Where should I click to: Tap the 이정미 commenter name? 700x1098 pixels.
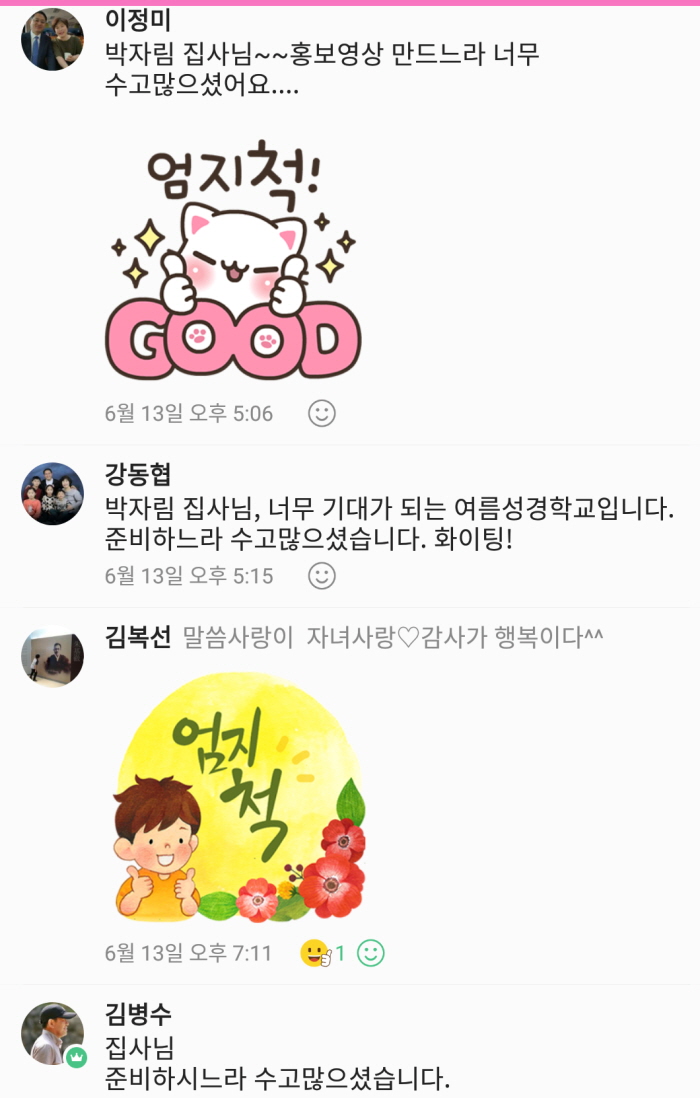(138, 17)
